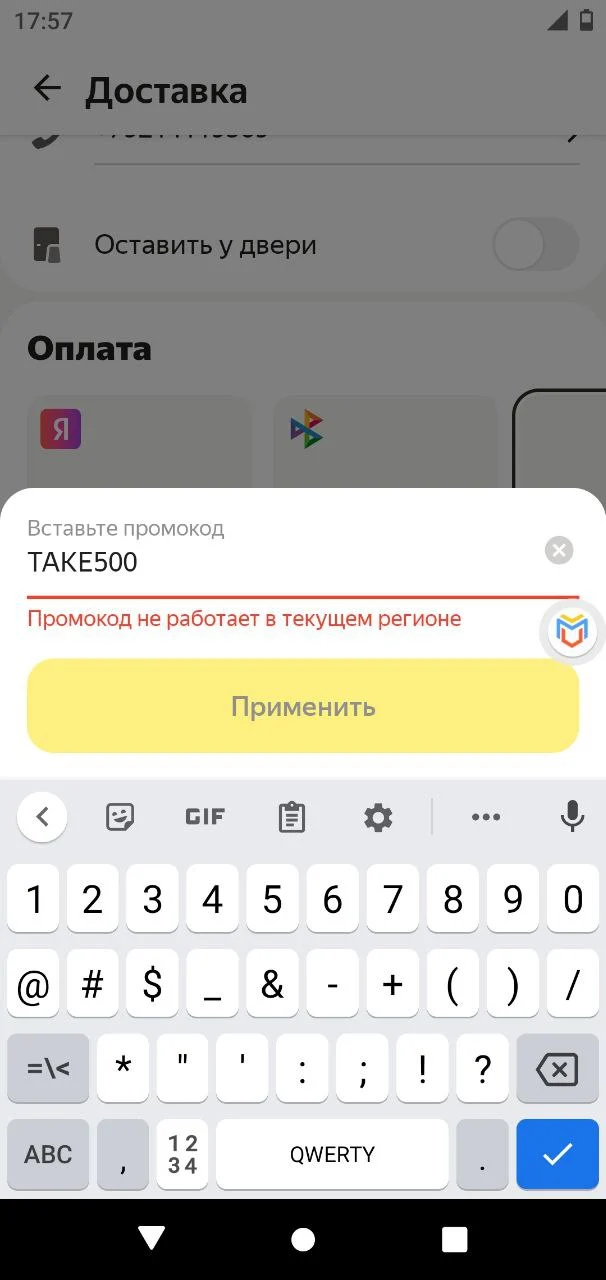Go back with the Доставка header arrow
Screen dimensions: 606x1280
tap(47, 88)
